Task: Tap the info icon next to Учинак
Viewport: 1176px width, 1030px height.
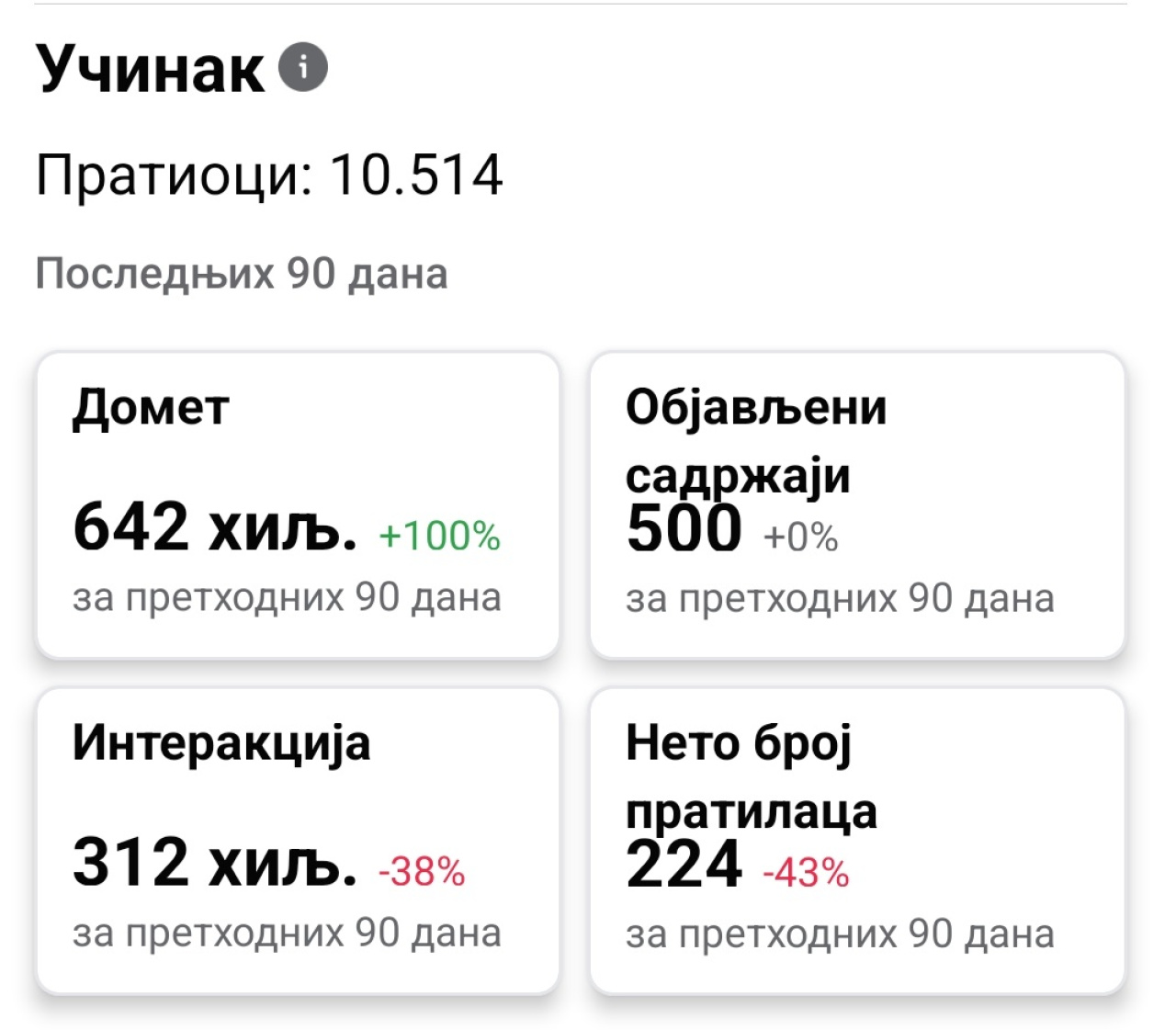Action: tap(302, 67)
